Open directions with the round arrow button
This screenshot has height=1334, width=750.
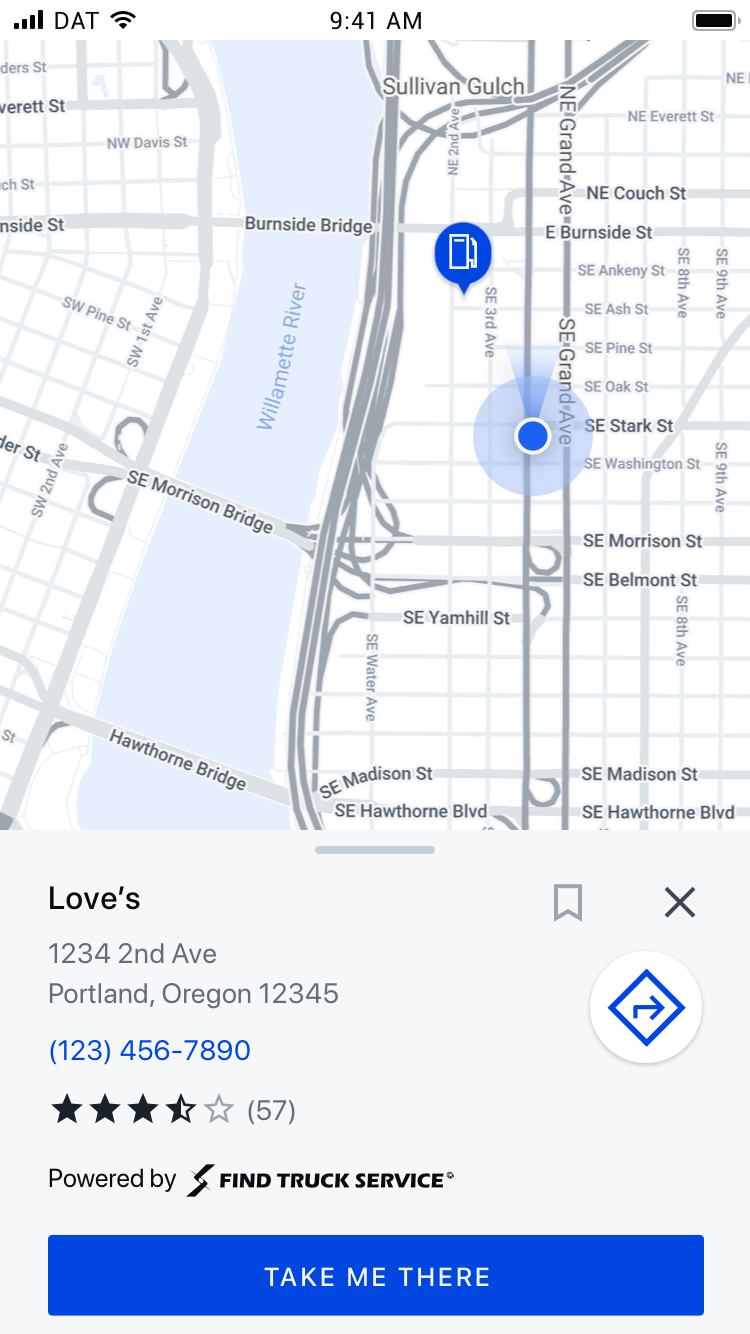tap(646, 1007)
